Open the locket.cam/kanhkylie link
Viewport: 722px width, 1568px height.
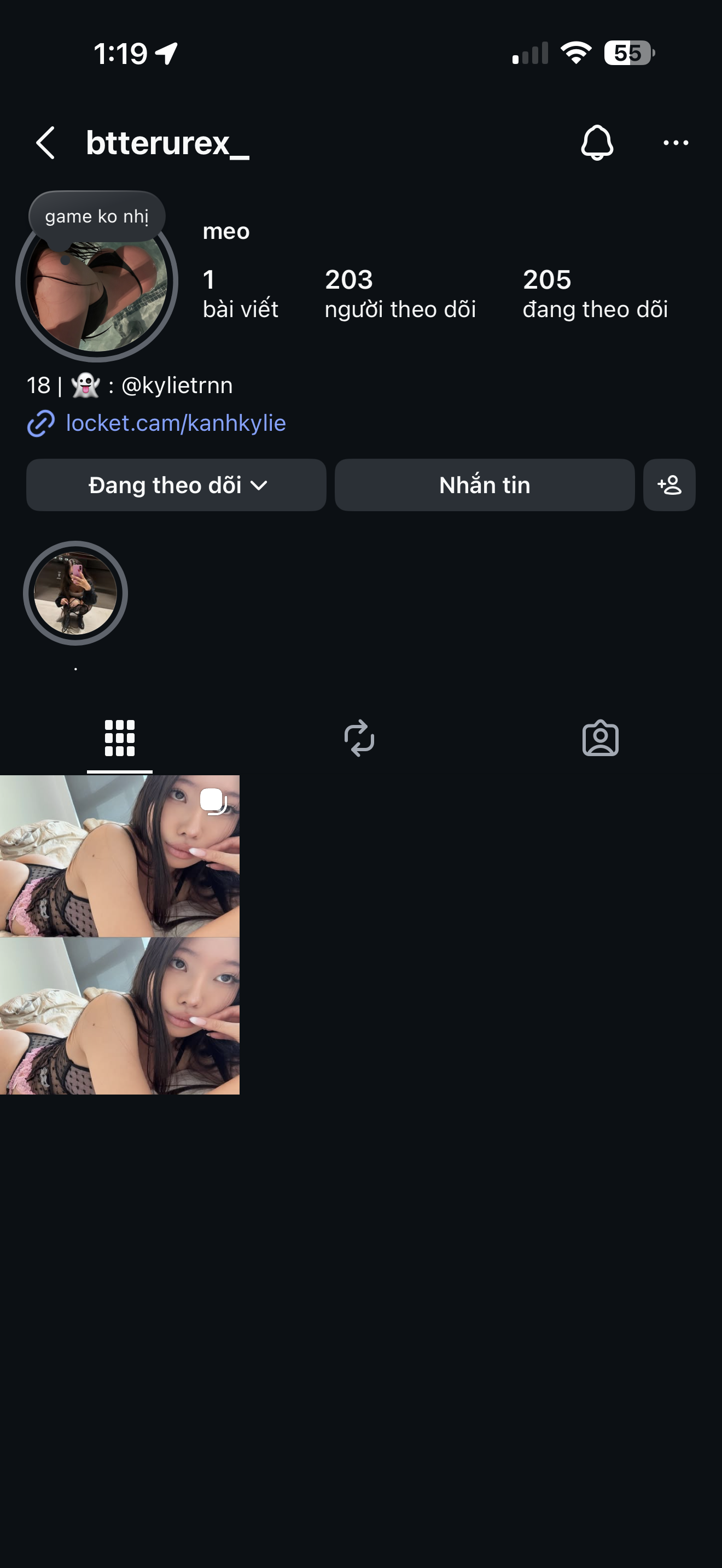pos(176,423)
